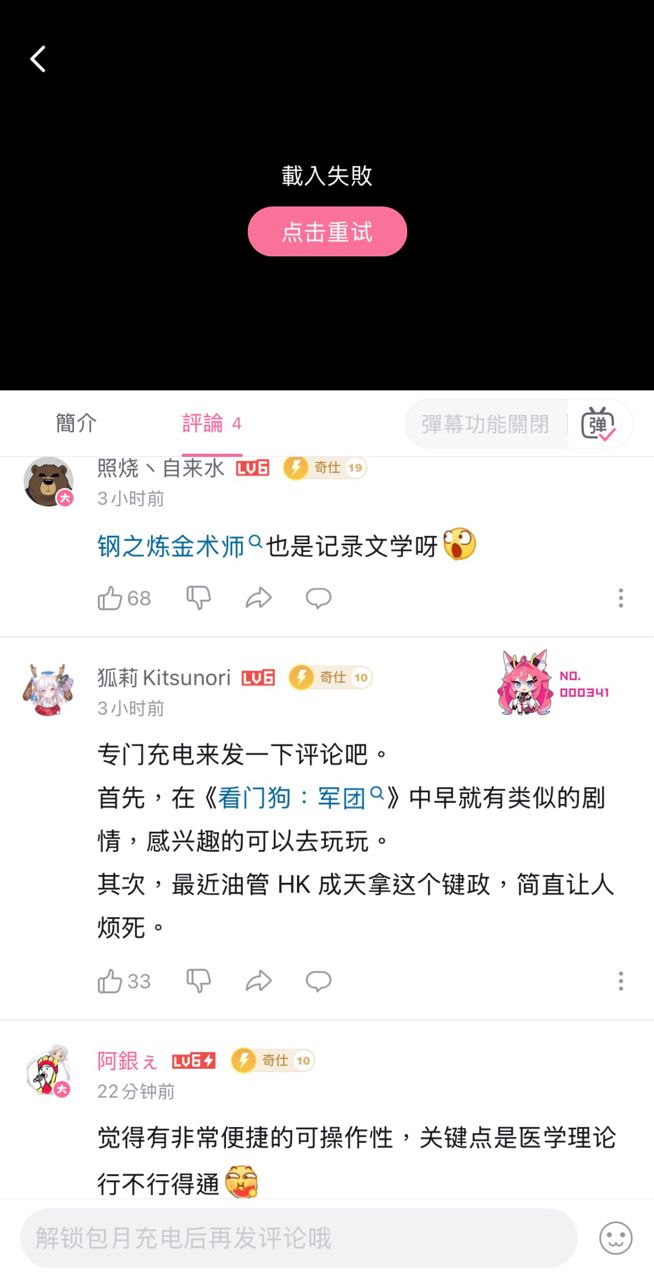Screen dimensions: 654x1280
Task: Tap the back arrow on the video
Action: point(38,59)
